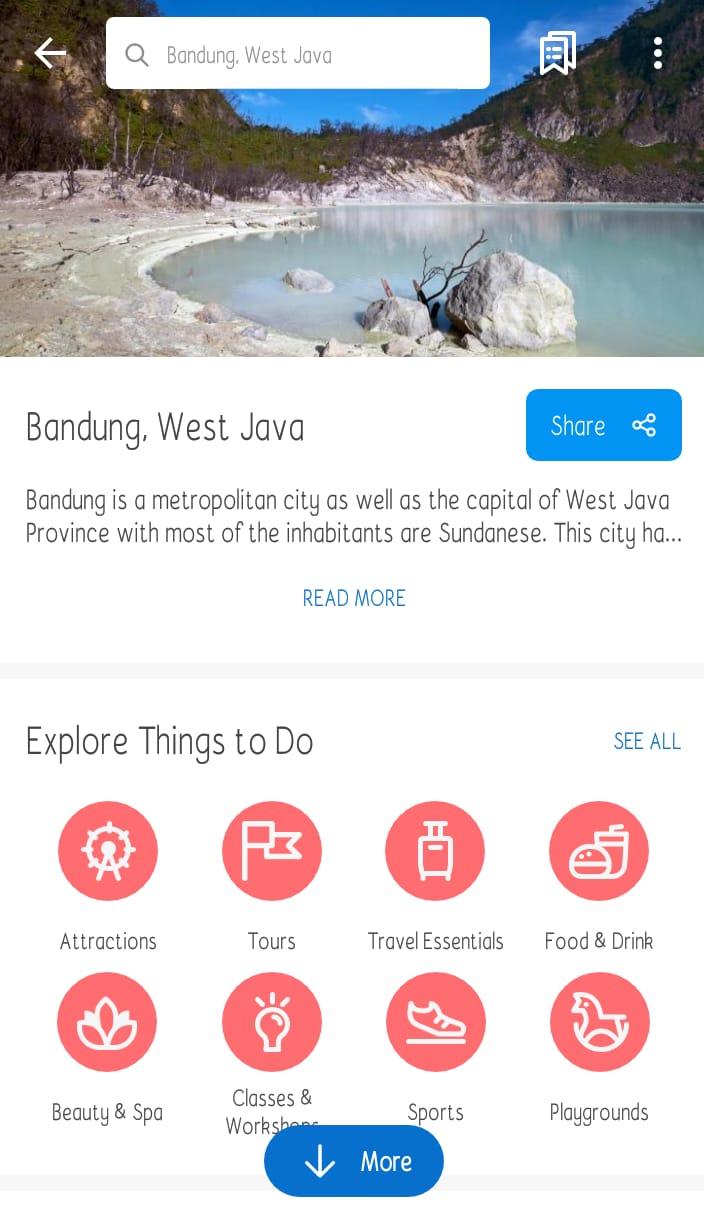Explore the Food & Drink category

coord(598,851)
